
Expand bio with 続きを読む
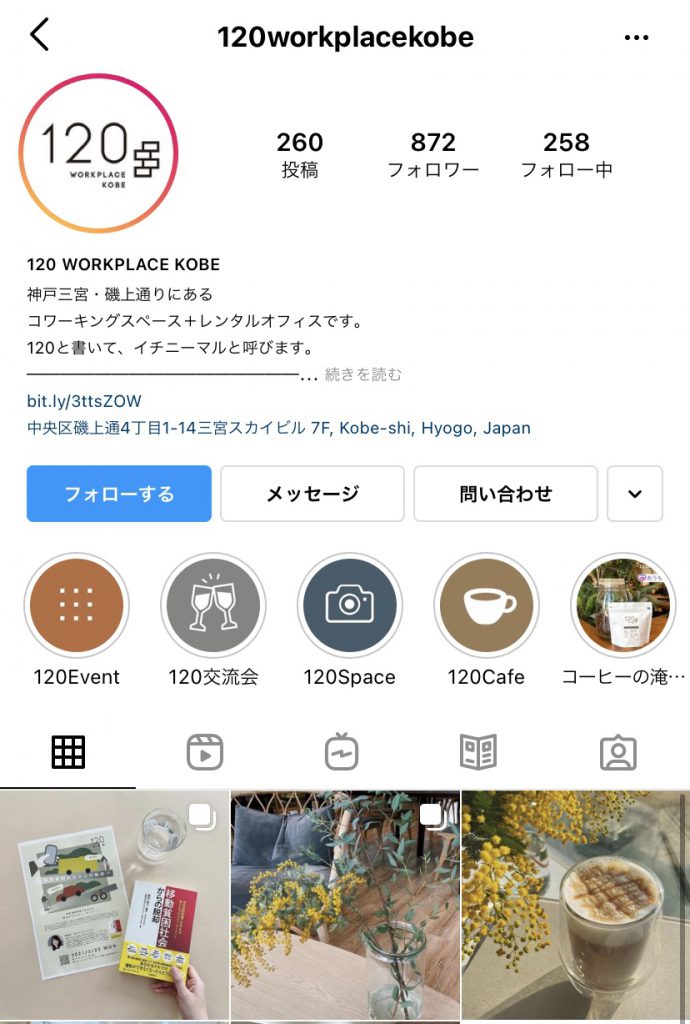click(x=363, y=375)
